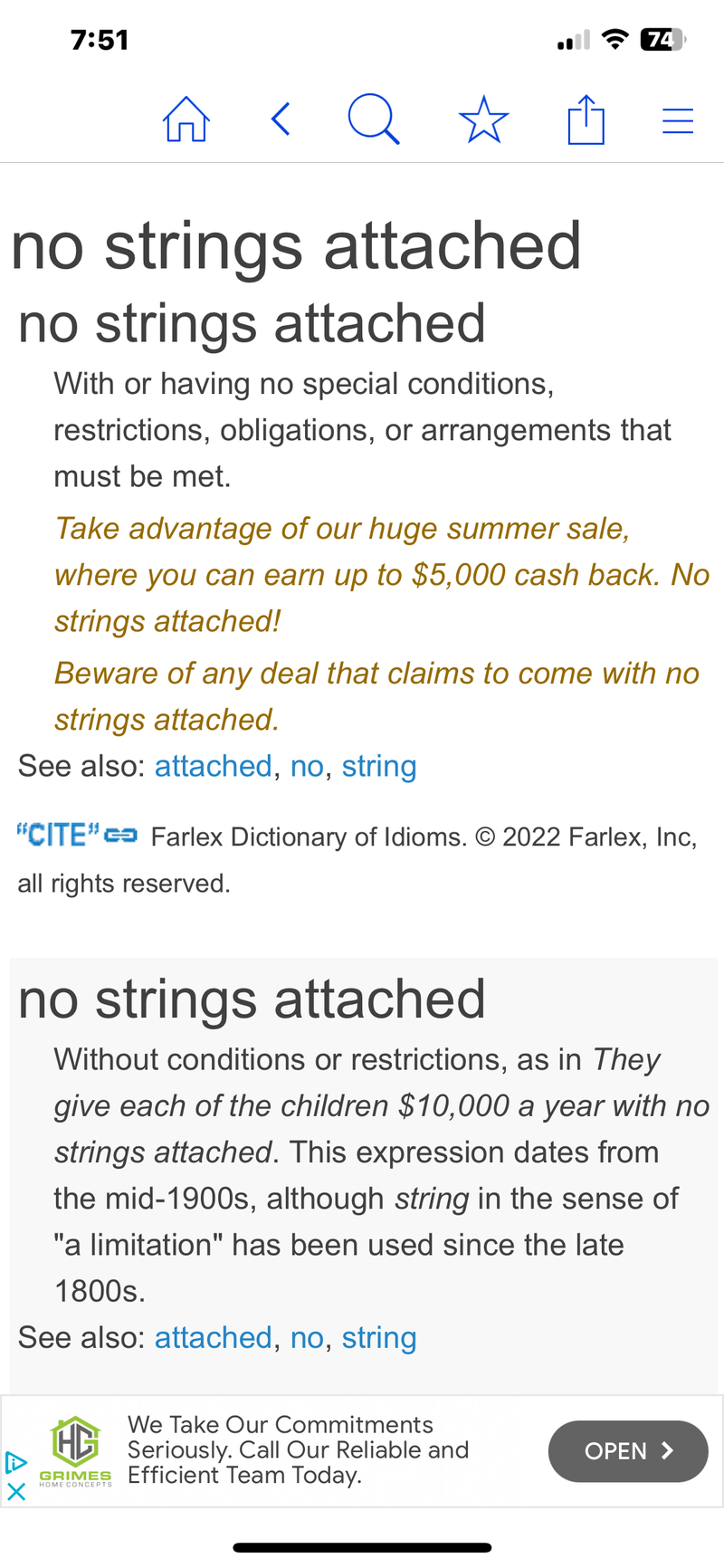Open 'string' link in first See also
The image size is (724, 1568).
pyautogui.click(x=379, y=767)
